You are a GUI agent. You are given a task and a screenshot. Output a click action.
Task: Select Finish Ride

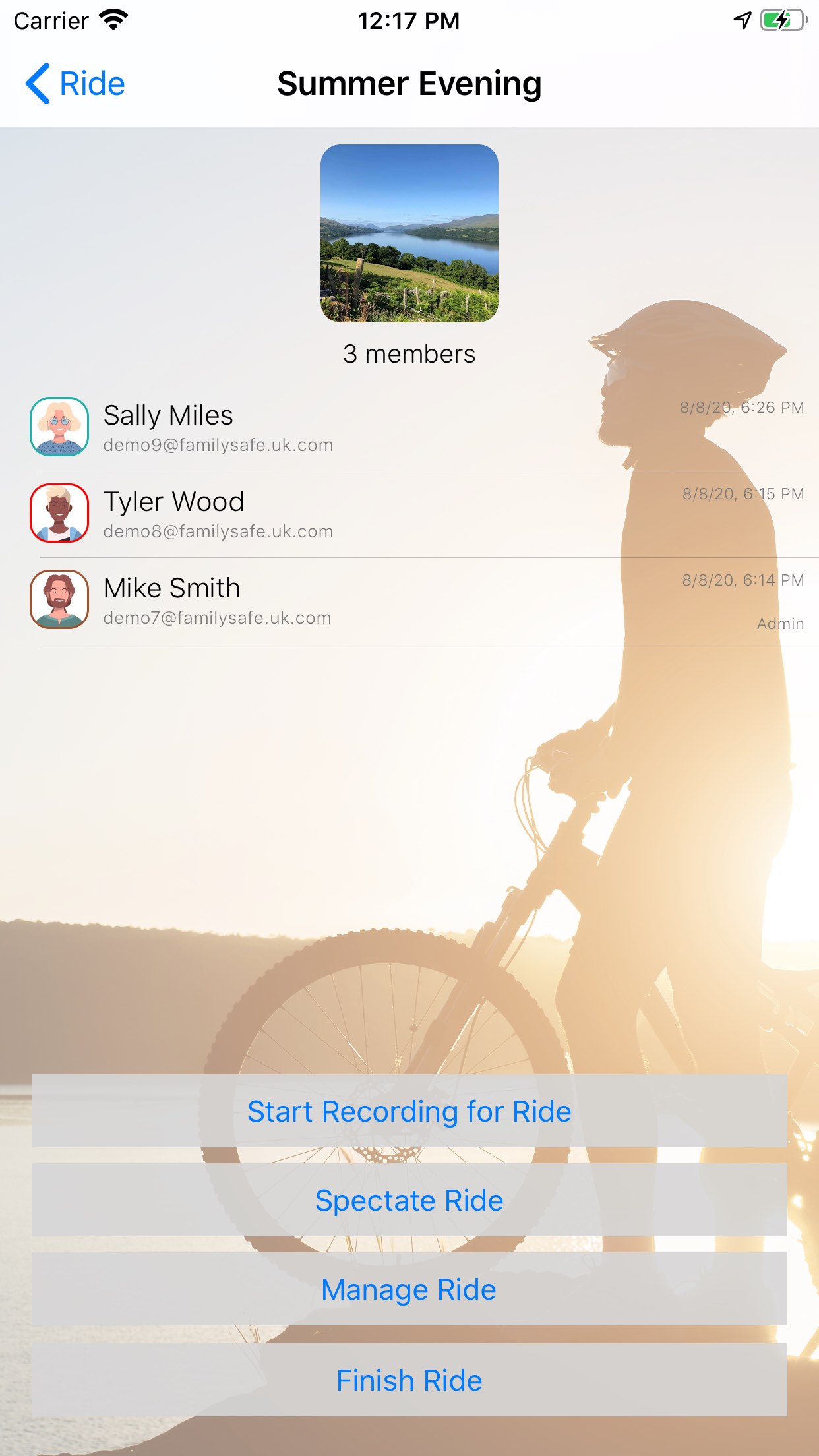pyautogui.click(x=409, y=1380)
